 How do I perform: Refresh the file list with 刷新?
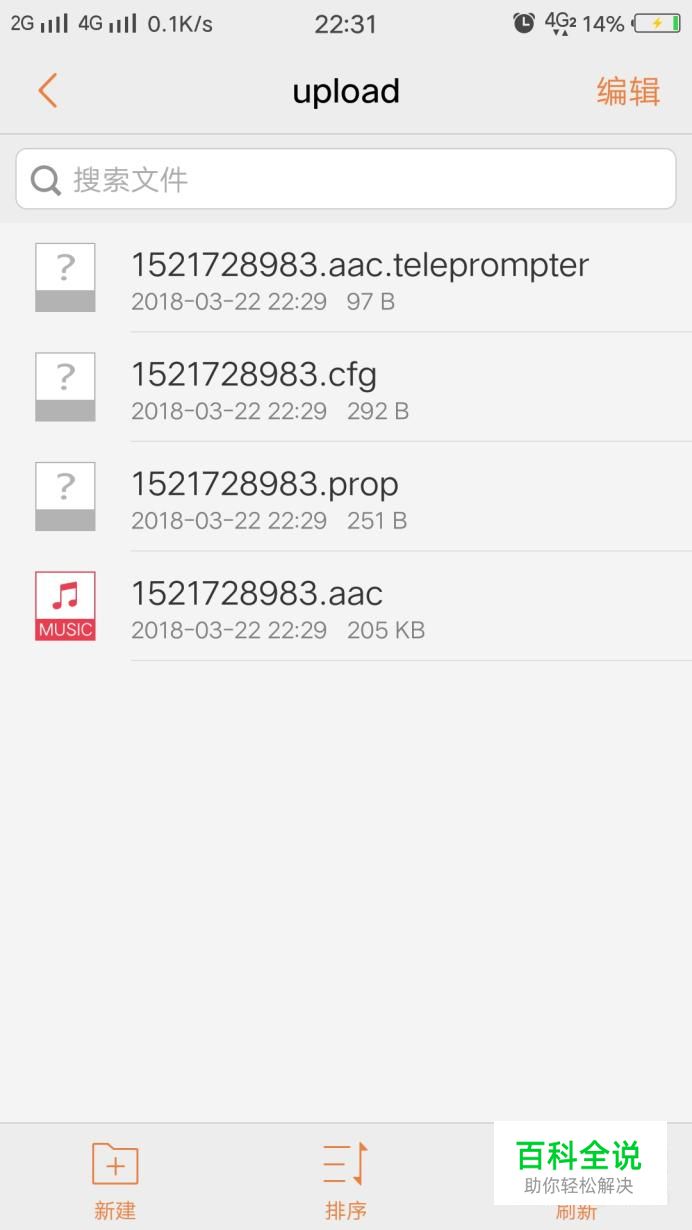tap(577, 1180)
